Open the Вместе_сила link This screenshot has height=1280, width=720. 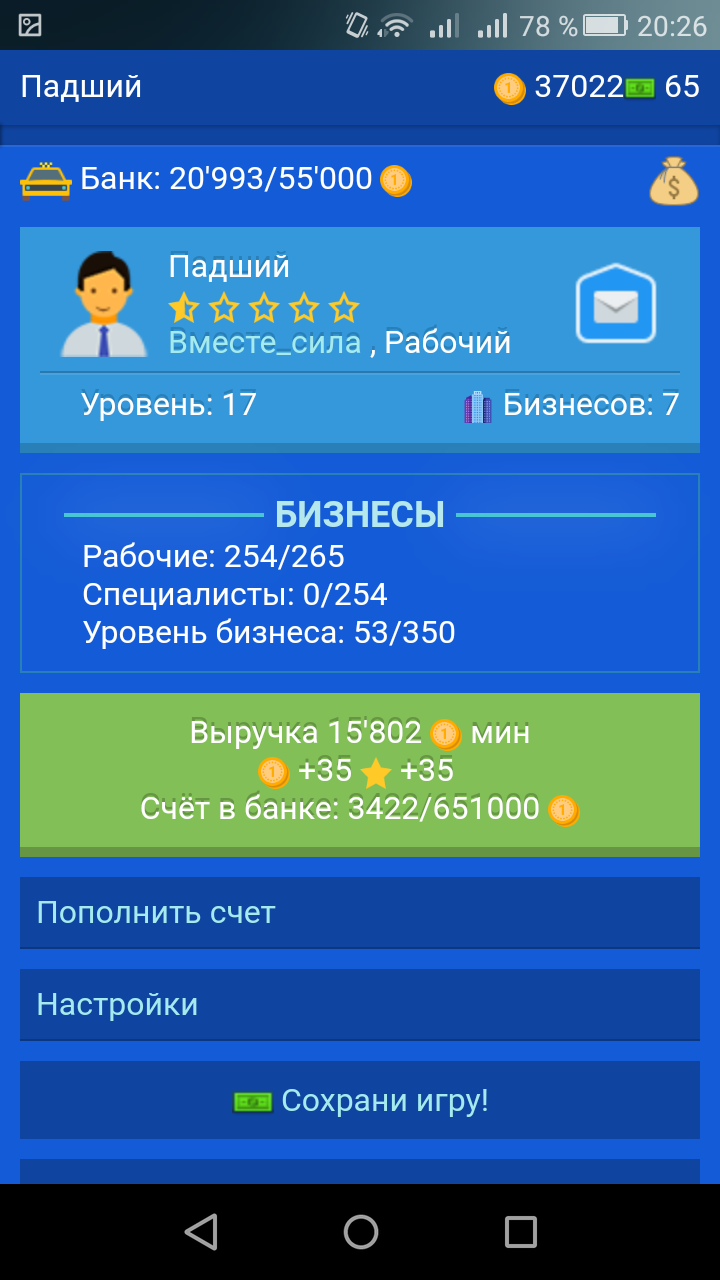click(264, 343)
